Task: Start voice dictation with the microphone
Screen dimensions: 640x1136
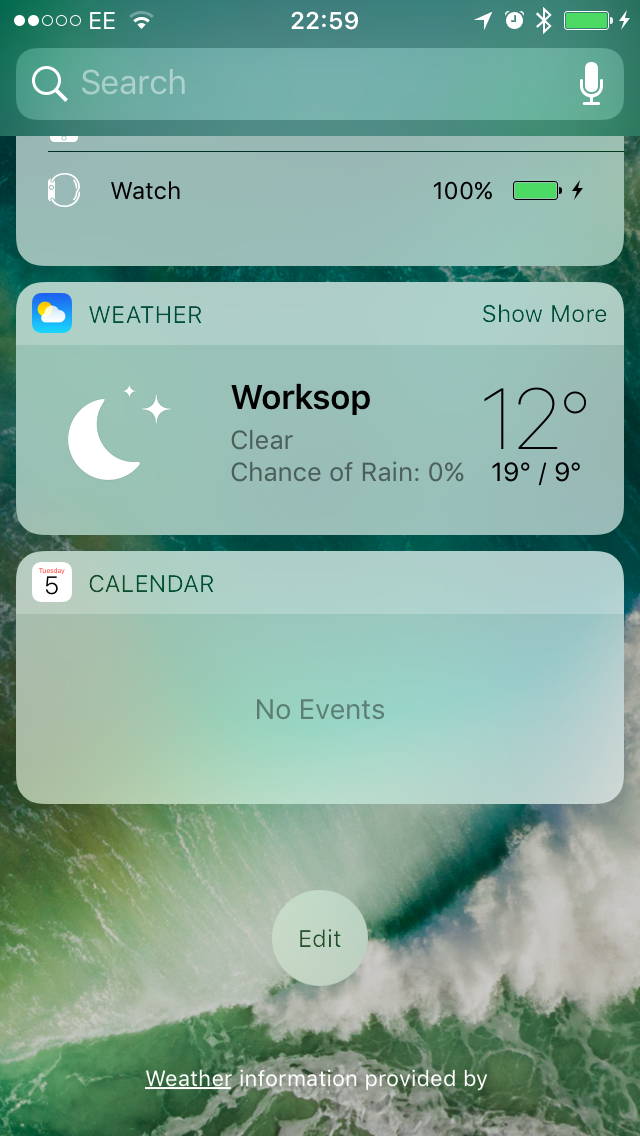Action: [591, 83]
